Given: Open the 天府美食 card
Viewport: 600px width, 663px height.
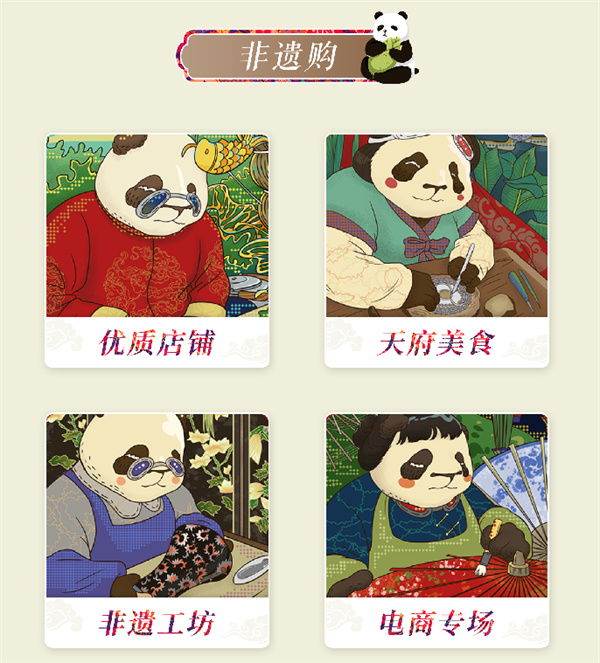Looking at the screenshot, I should click(x=436, y=250).
